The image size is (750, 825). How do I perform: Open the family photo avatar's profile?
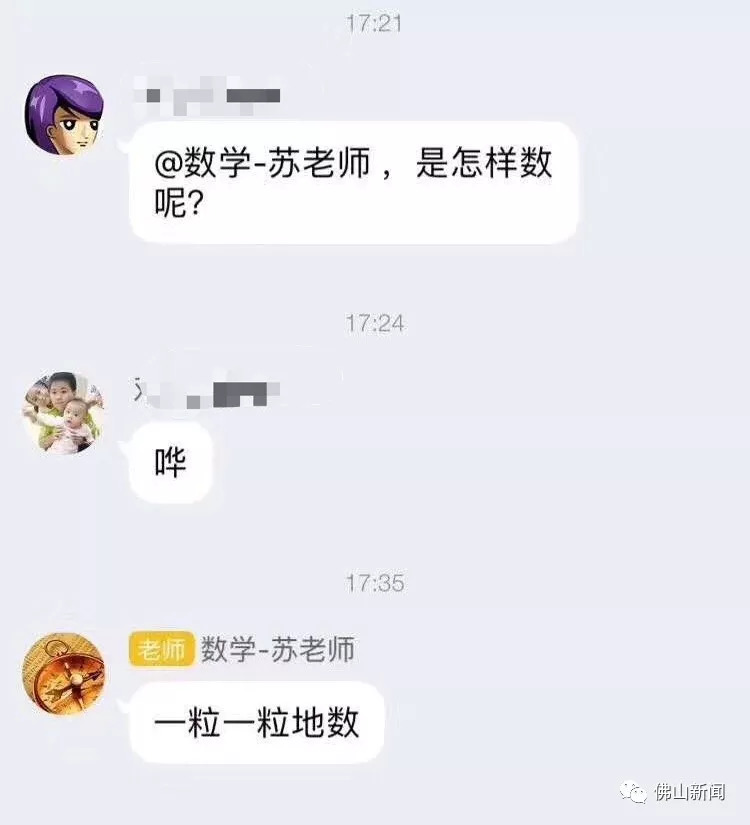click(63, 413)
